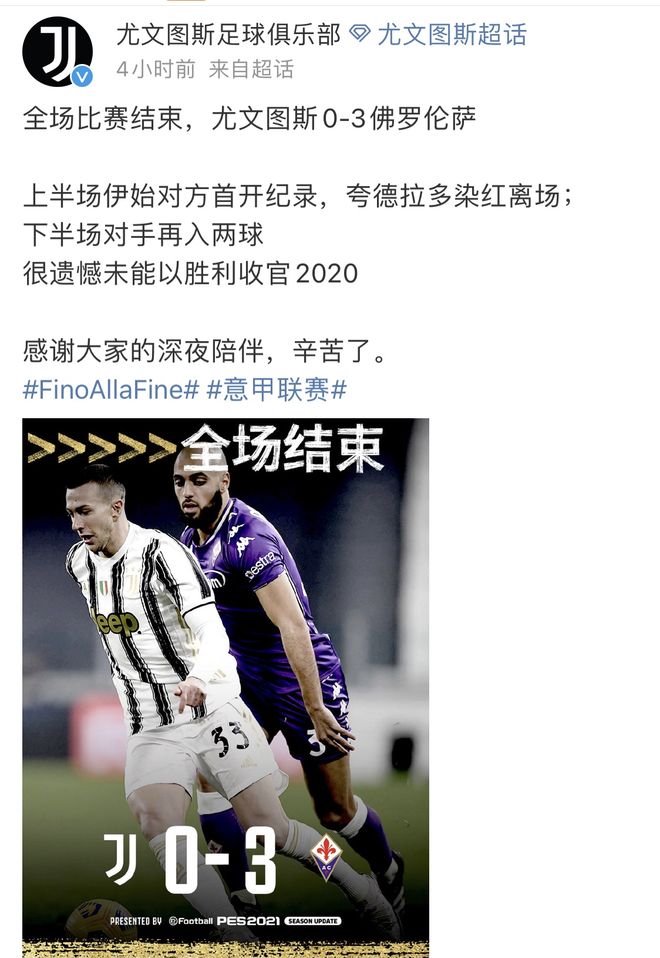Open the #FinoAllaFine# hashtag
Image resolution: width=660 pixels, height=958 pixels.
pos(111,390)
